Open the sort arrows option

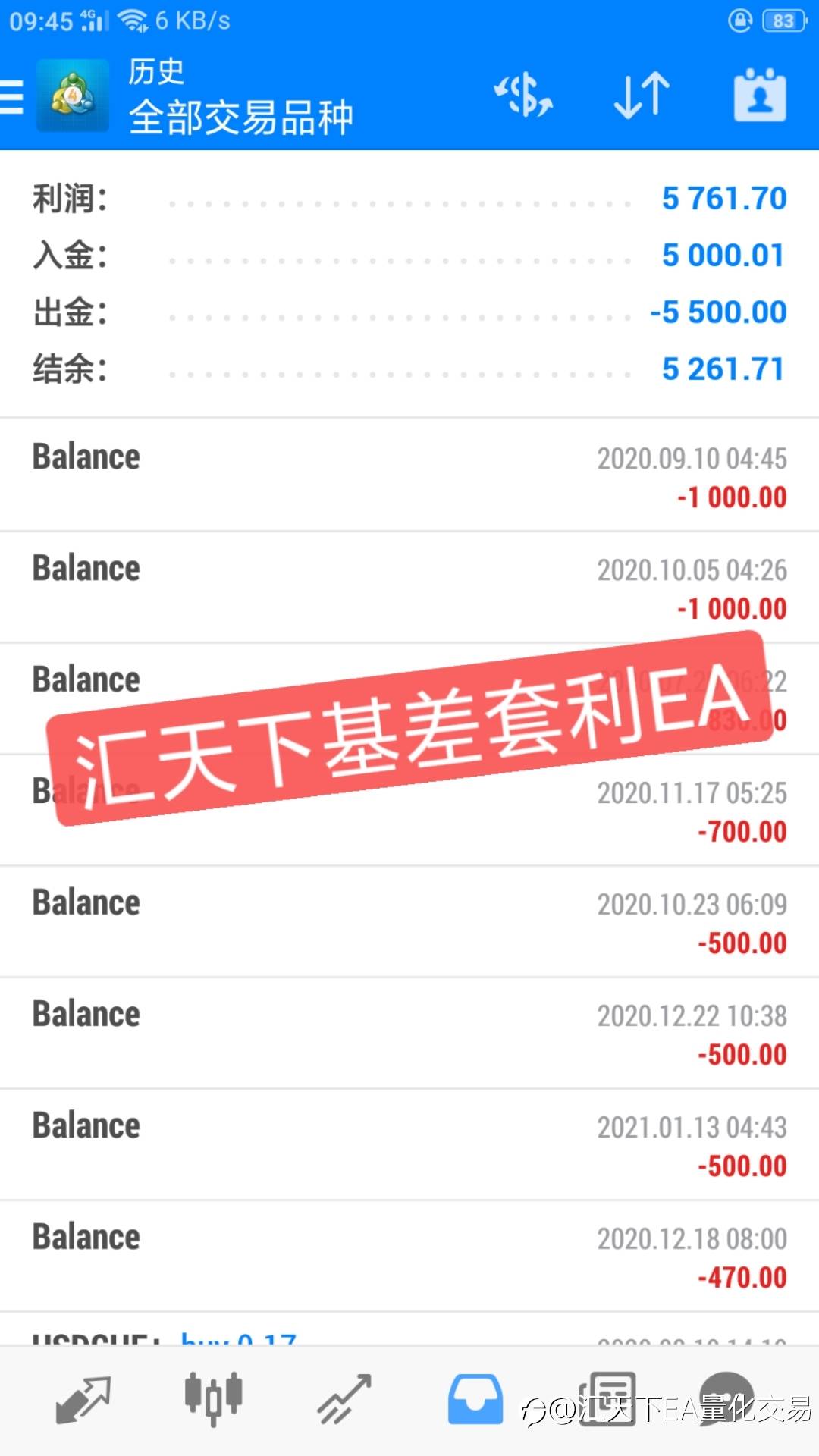(642, 96)
